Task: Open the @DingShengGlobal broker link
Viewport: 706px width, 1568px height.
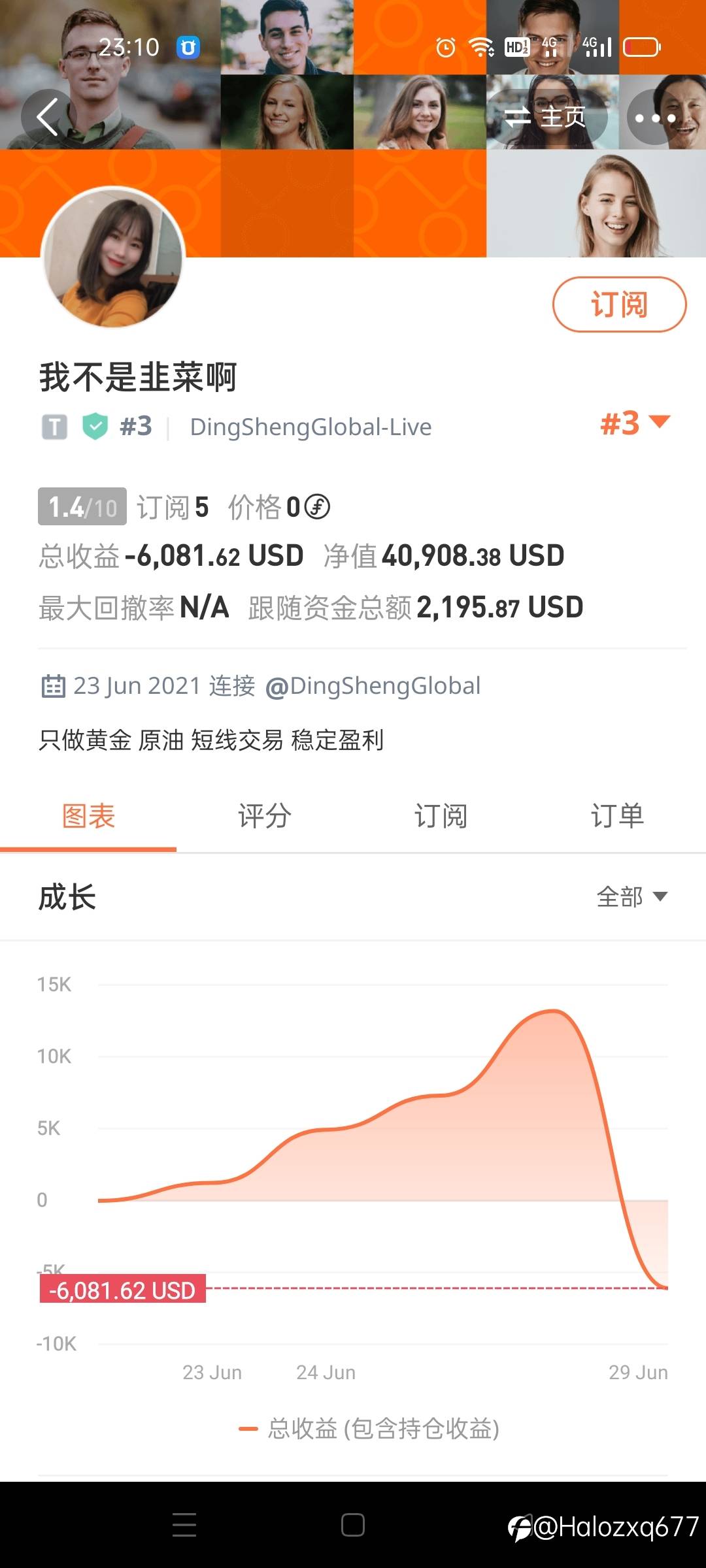Action: (373, 686)
